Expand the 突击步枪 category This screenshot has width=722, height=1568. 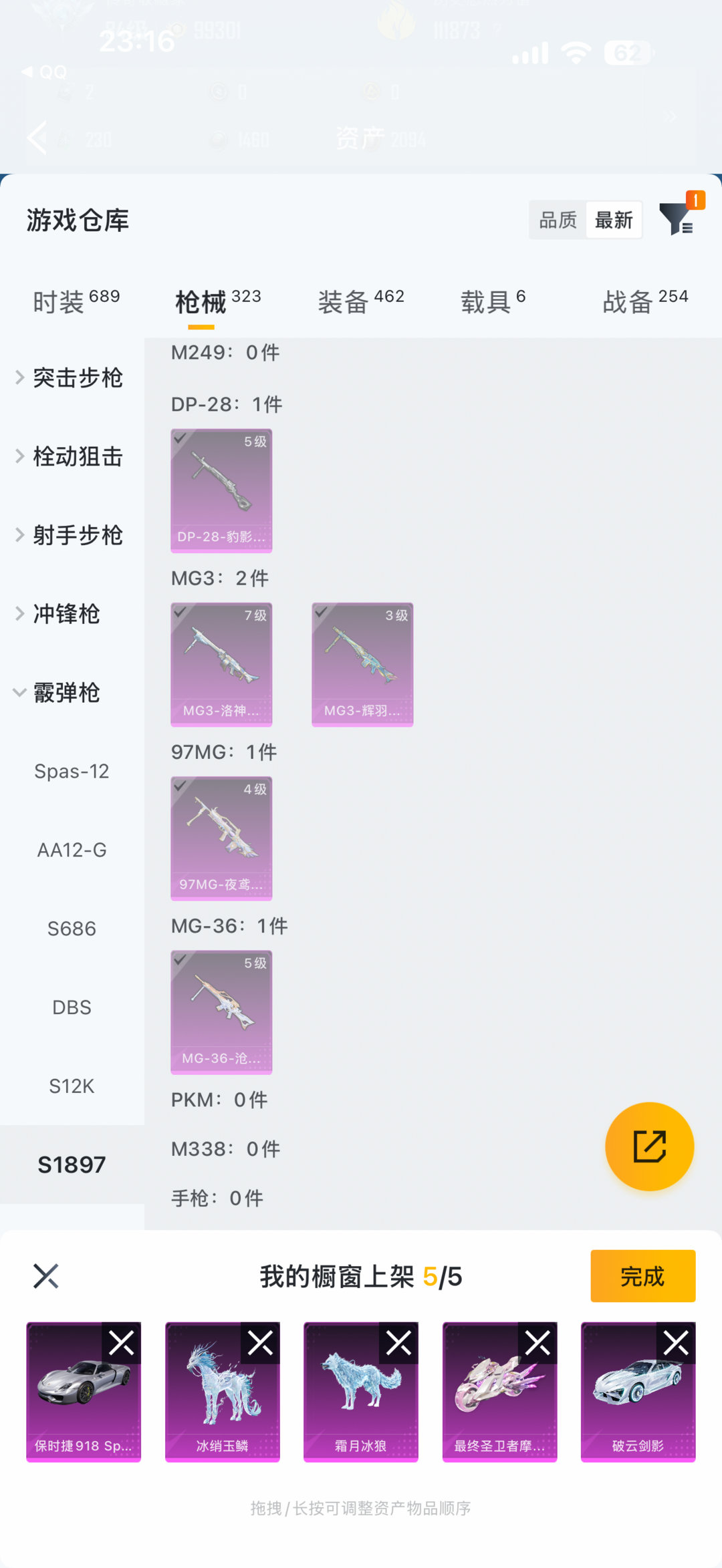[x=70, y=378]
